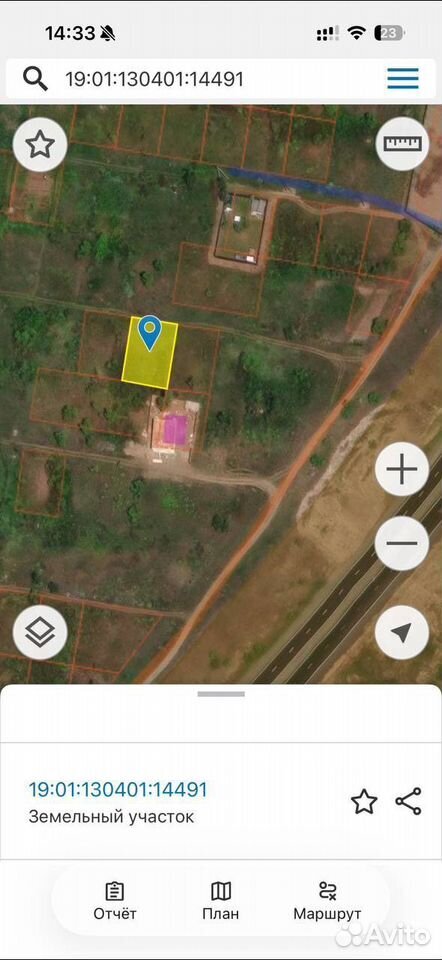442x960 pixels.
Task: Open the map layers selector
Action: click(40, 632)
